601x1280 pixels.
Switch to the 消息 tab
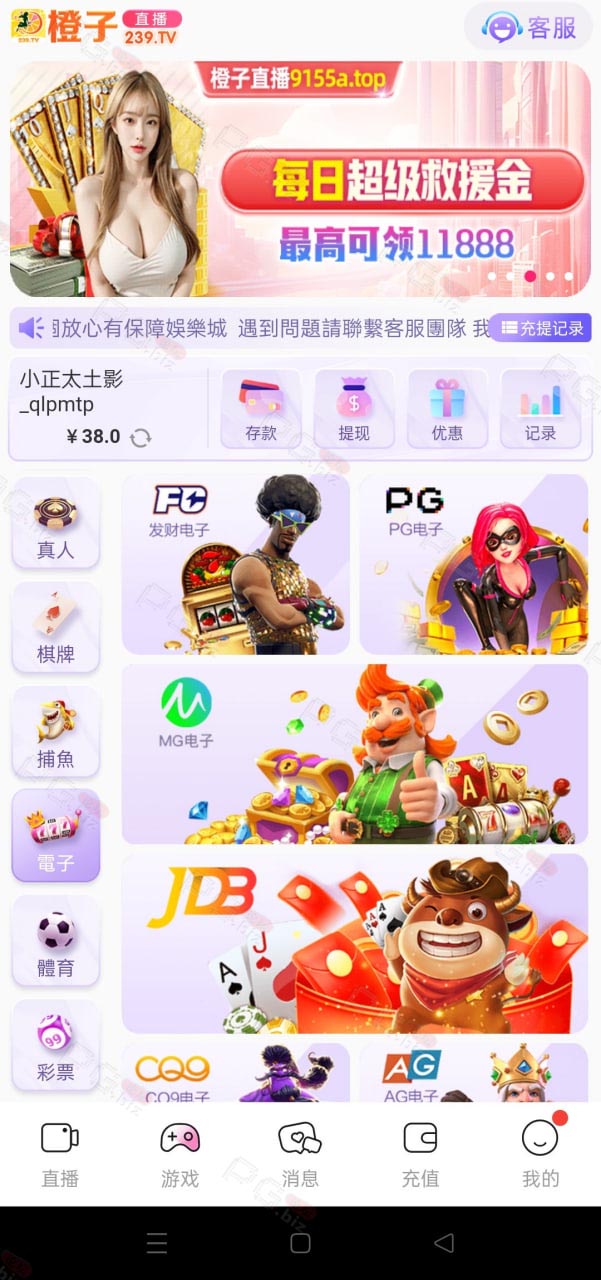(x=300, y=1154)
